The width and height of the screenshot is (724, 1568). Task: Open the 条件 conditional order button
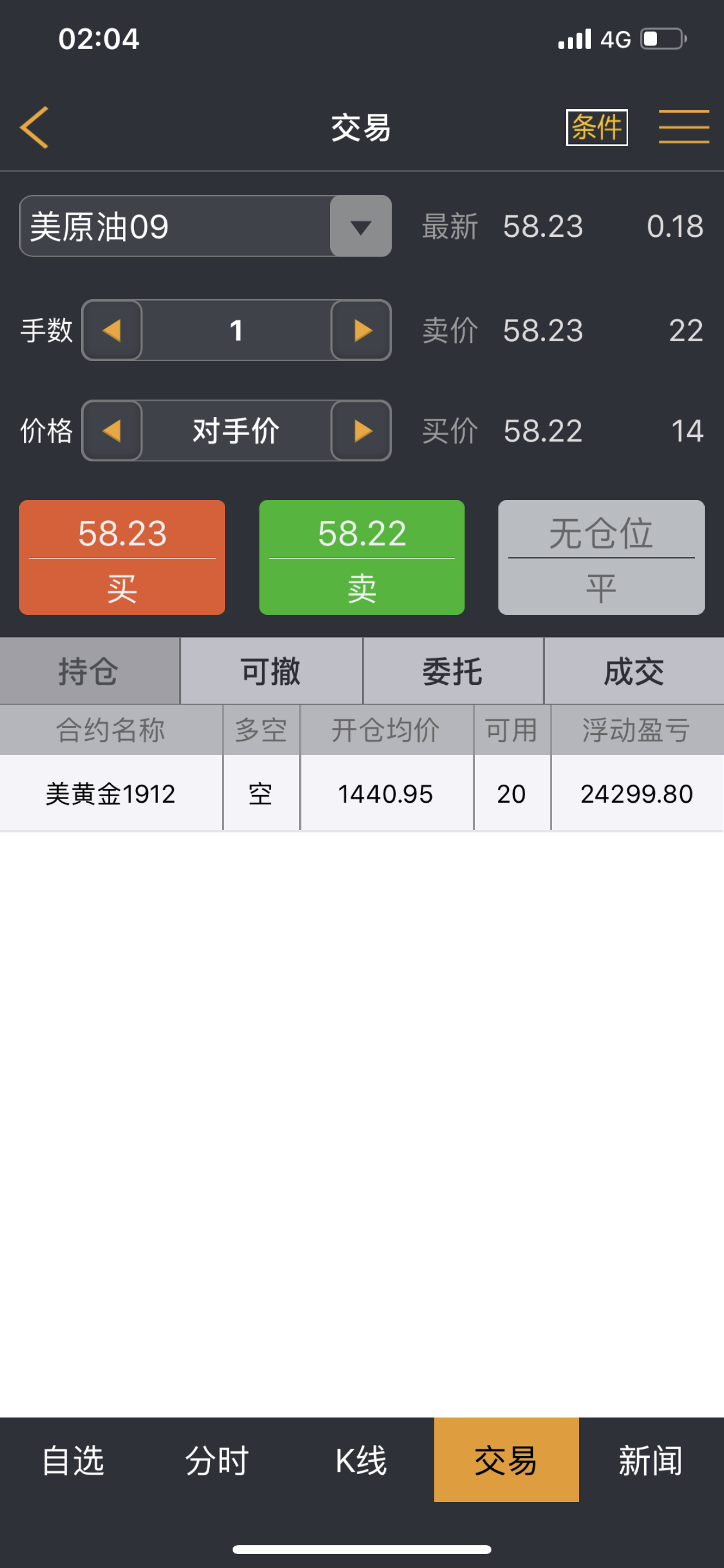[596, 127]
